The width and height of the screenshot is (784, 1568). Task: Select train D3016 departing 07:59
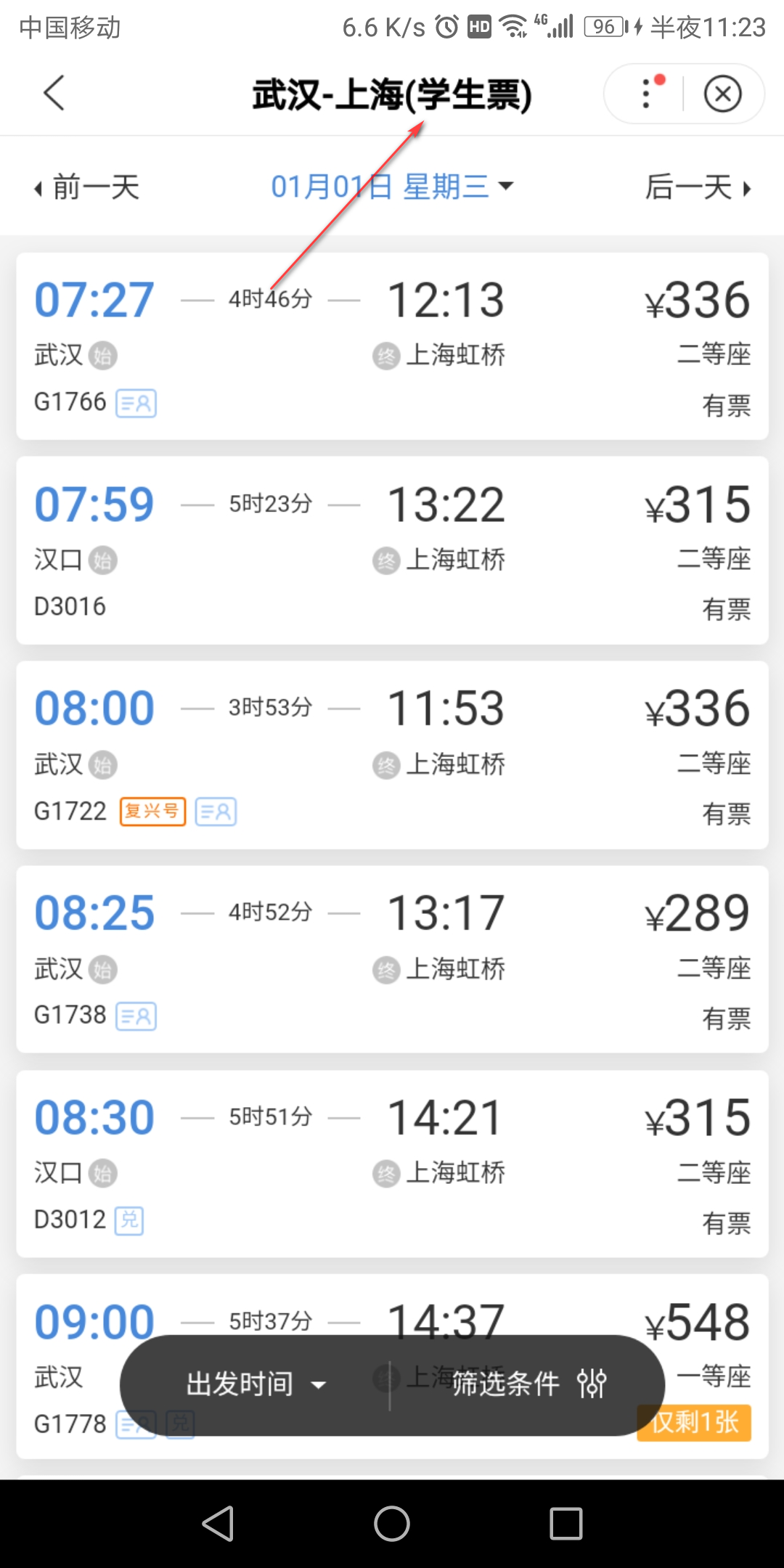(x=392, y=550)
